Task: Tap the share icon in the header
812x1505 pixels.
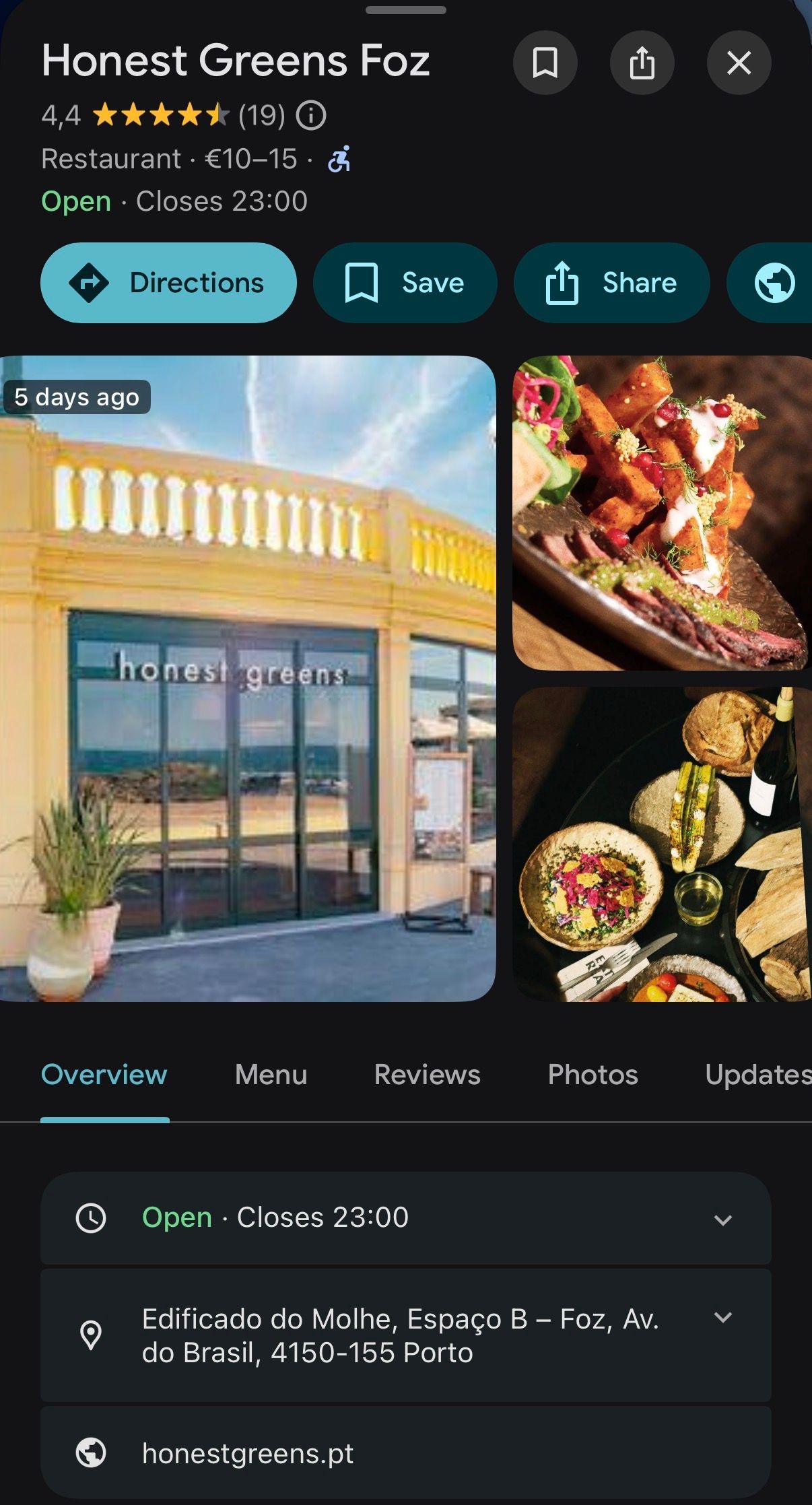Action: click(x=642, y=63)
